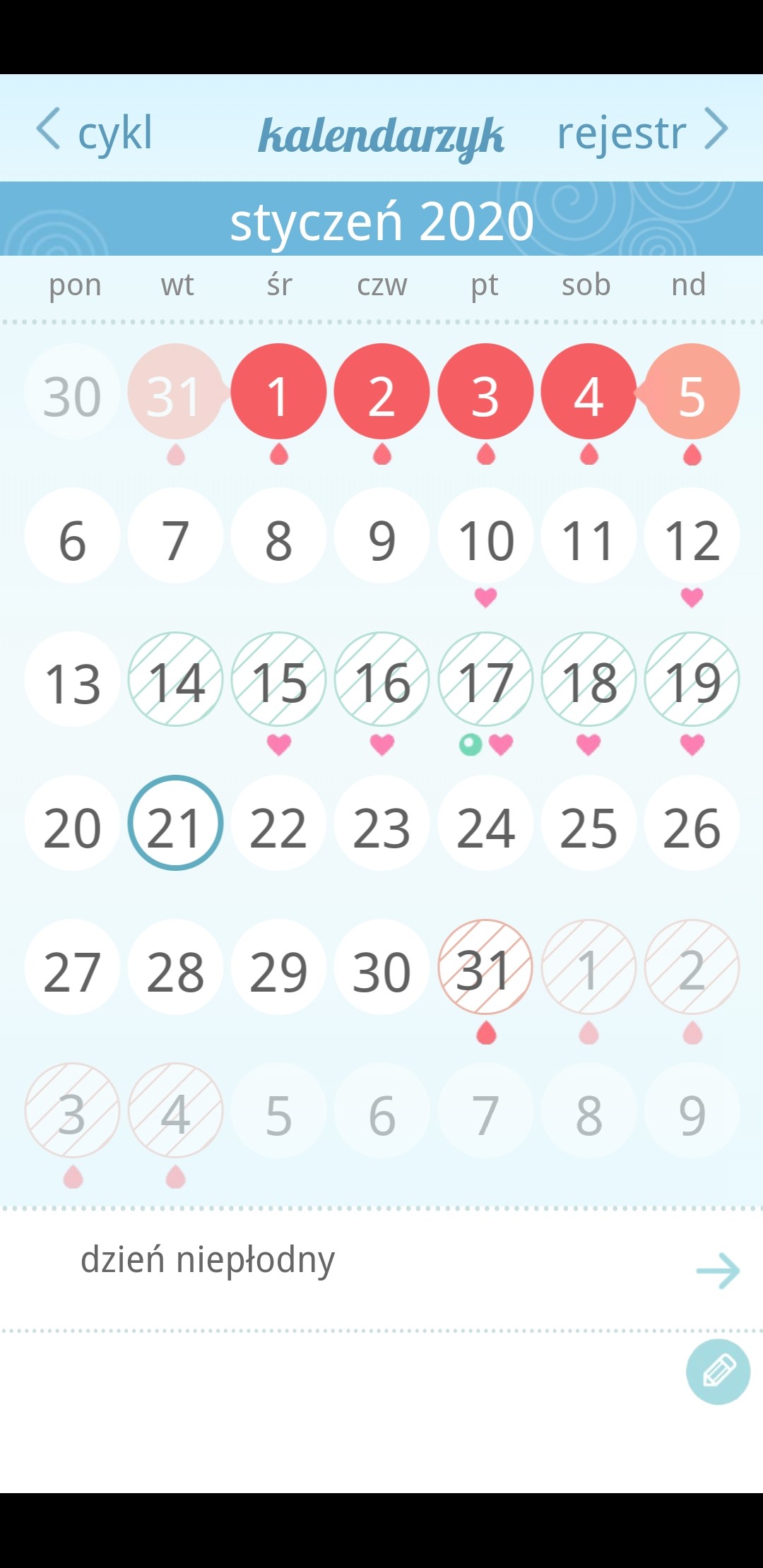Open the dzień niepłodny details arrow

point(718,1270)
